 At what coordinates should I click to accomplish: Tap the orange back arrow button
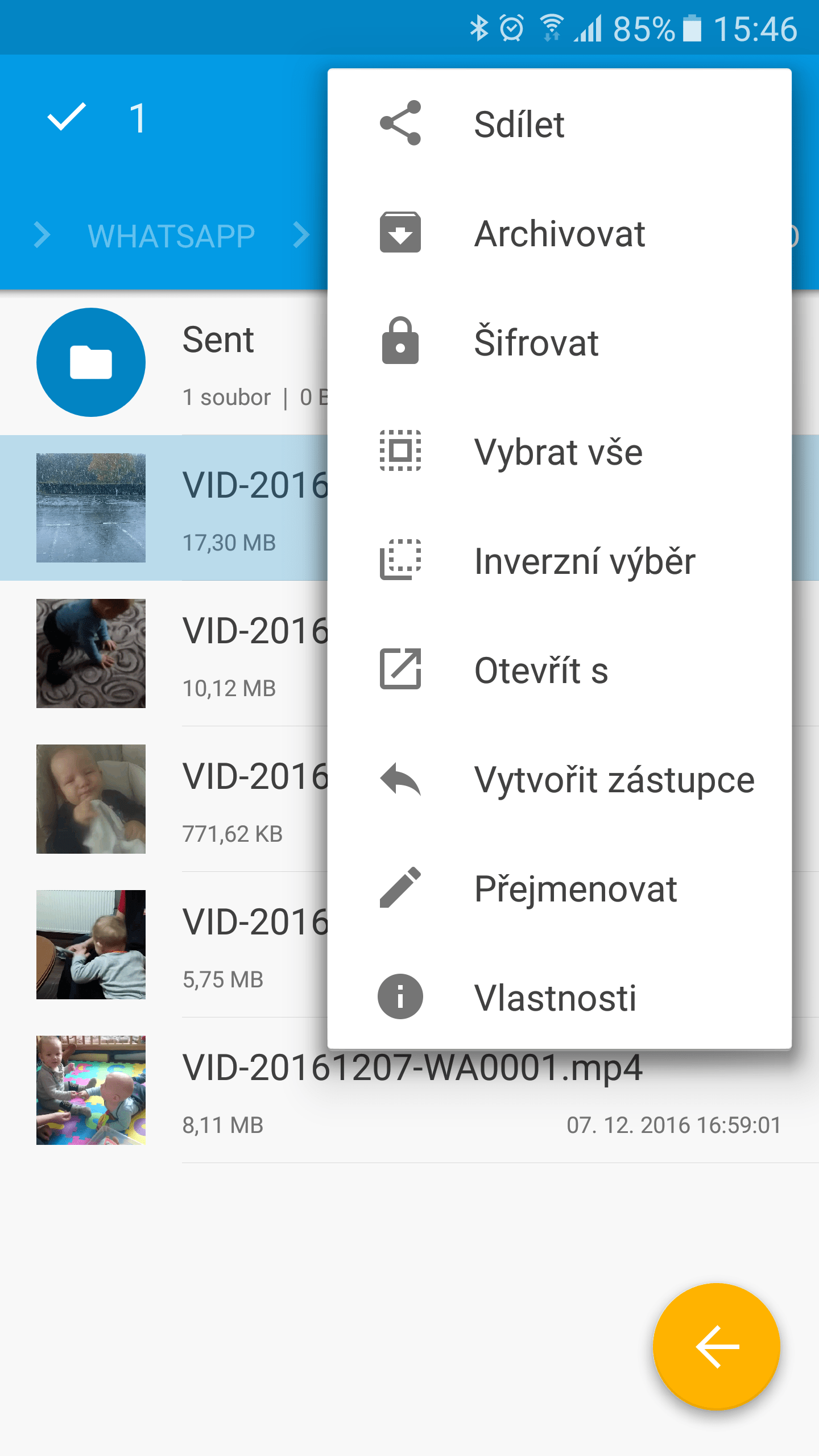click(716, 1347)
